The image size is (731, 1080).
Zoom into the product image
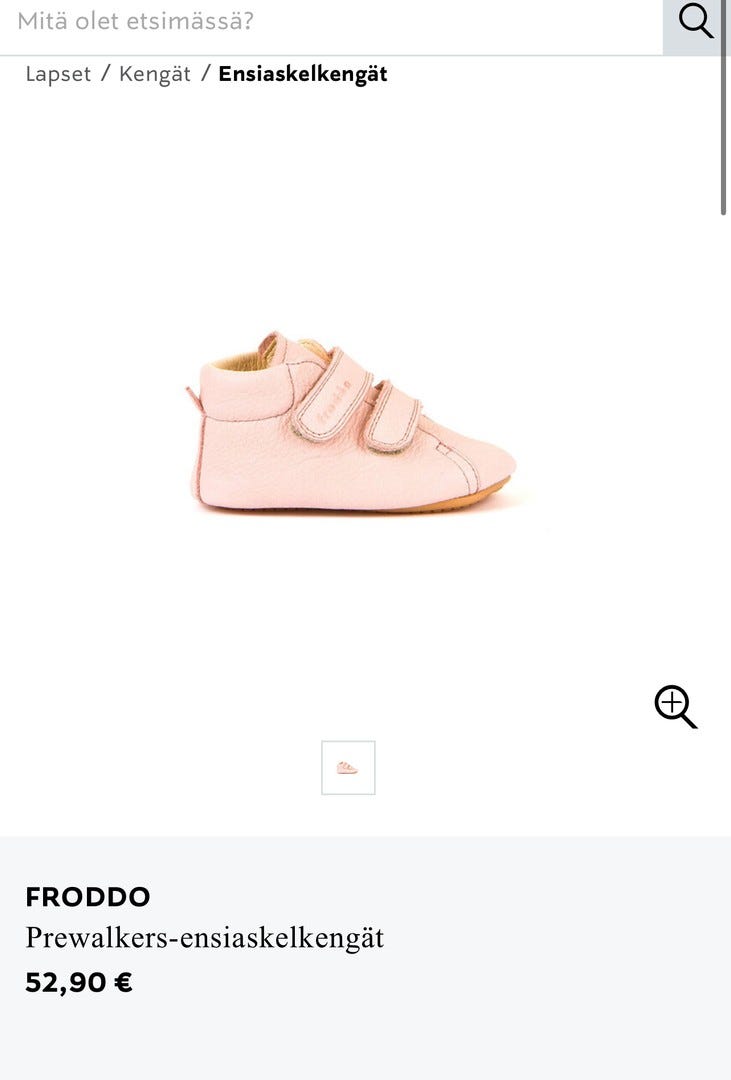coord(676,707)
